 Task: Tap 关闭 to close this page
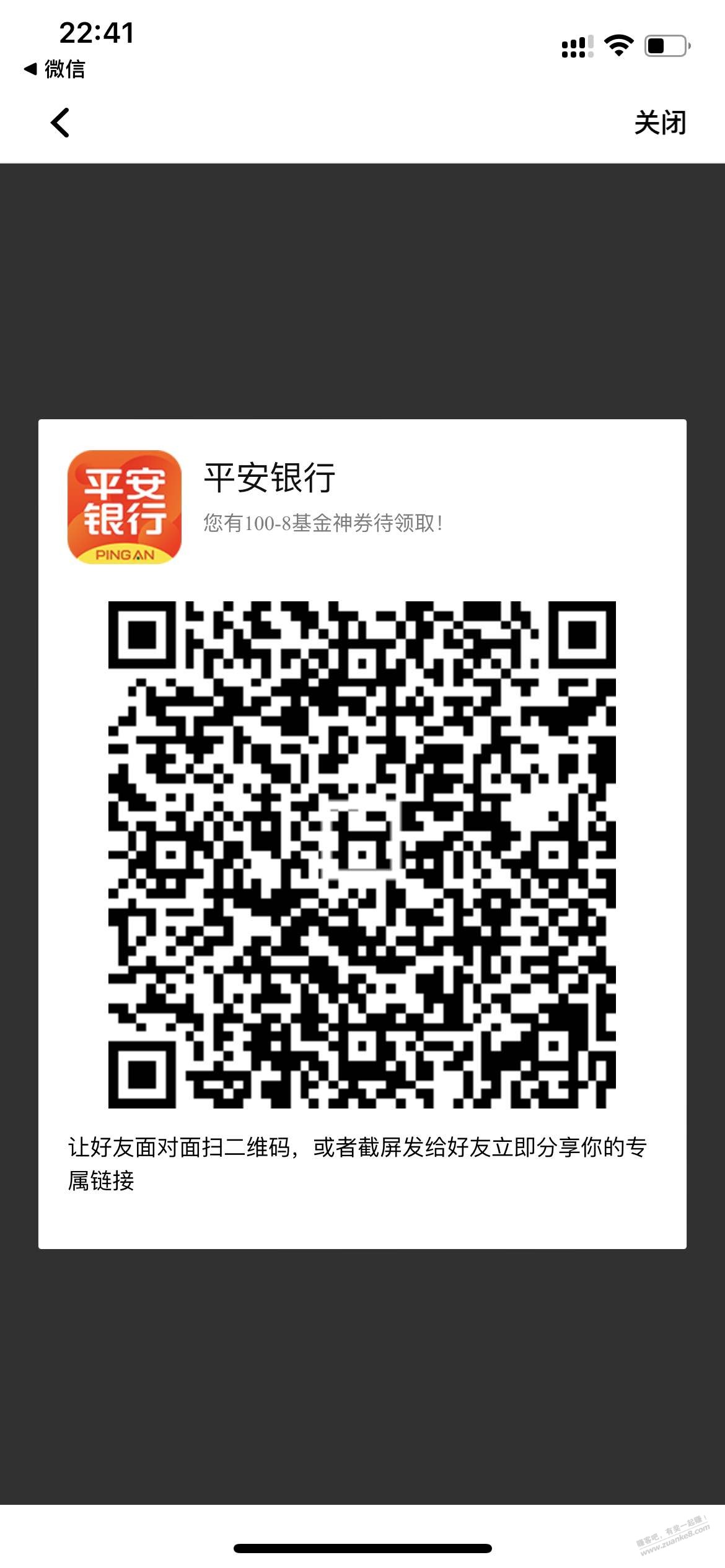pos(660,123)
